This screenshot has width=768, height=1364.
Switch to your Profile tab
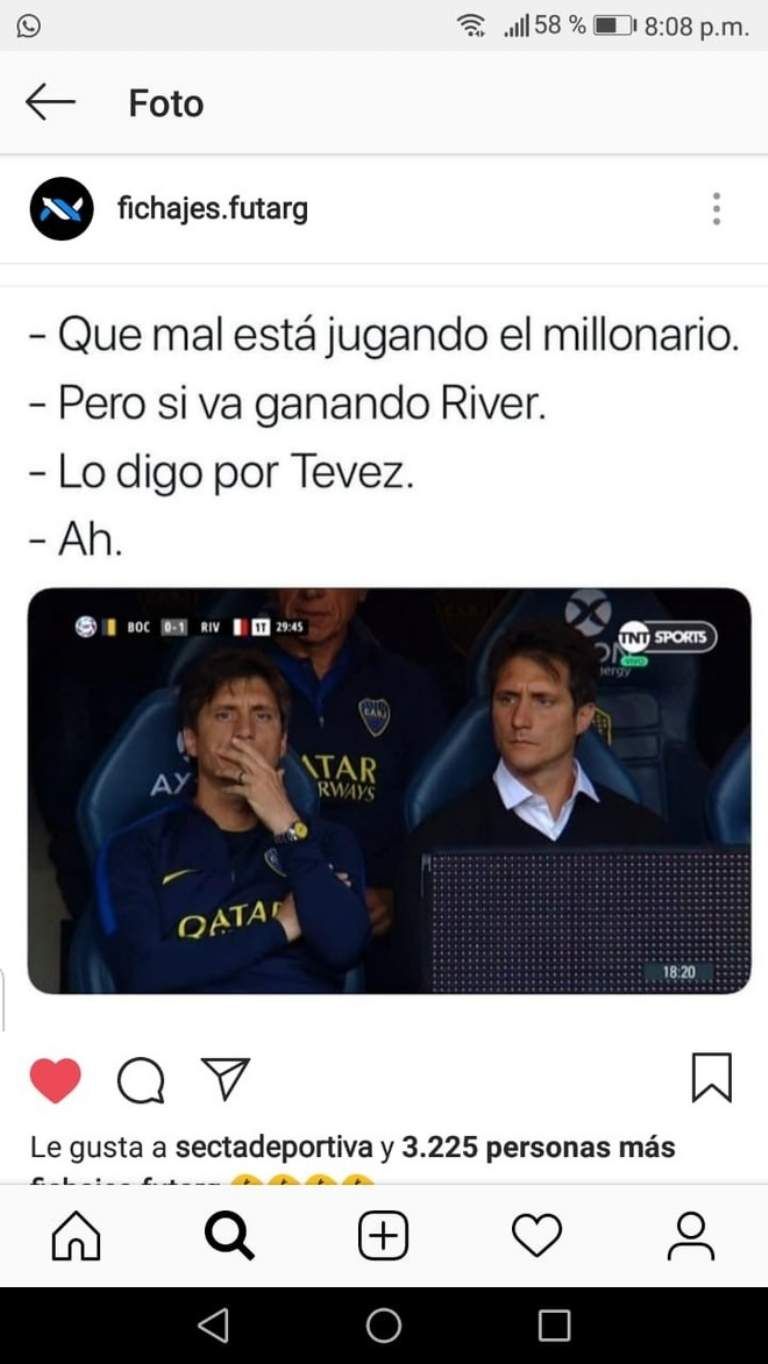(691, 1237)
